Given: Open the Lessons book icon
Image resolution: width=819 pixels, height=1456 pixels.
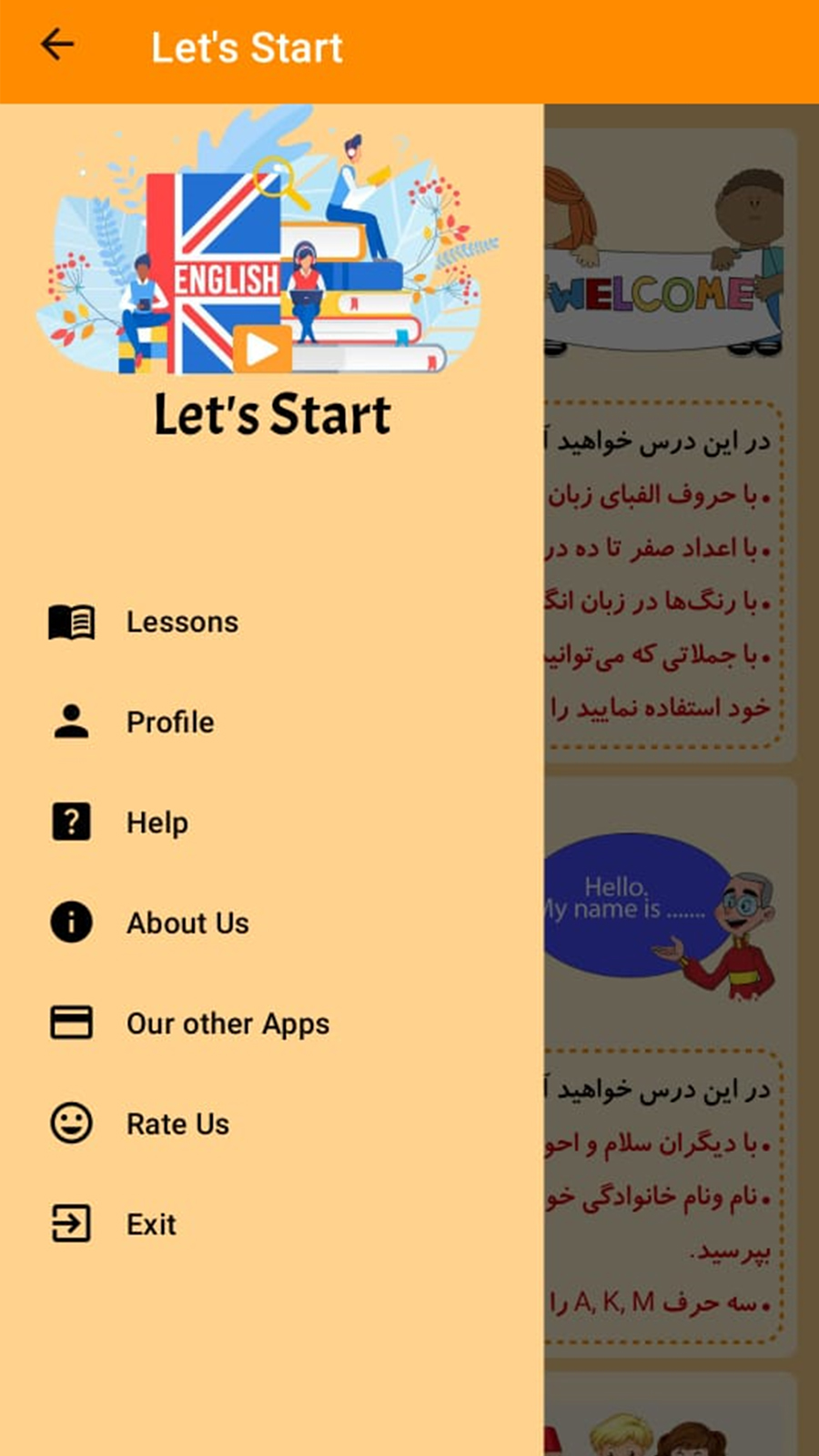Looking at the screenshot, I should [x=71, y=622].
